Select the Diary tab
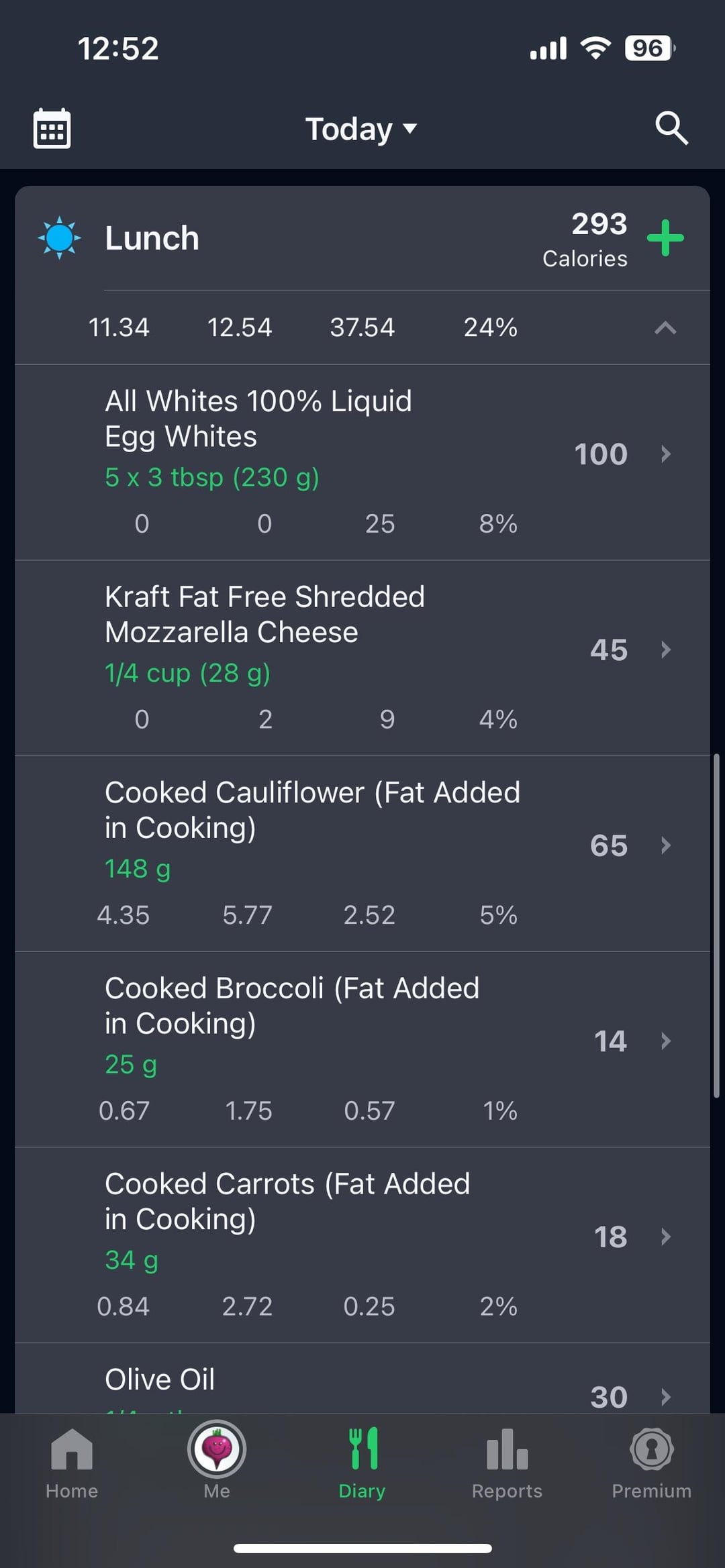 [362, 1464]
